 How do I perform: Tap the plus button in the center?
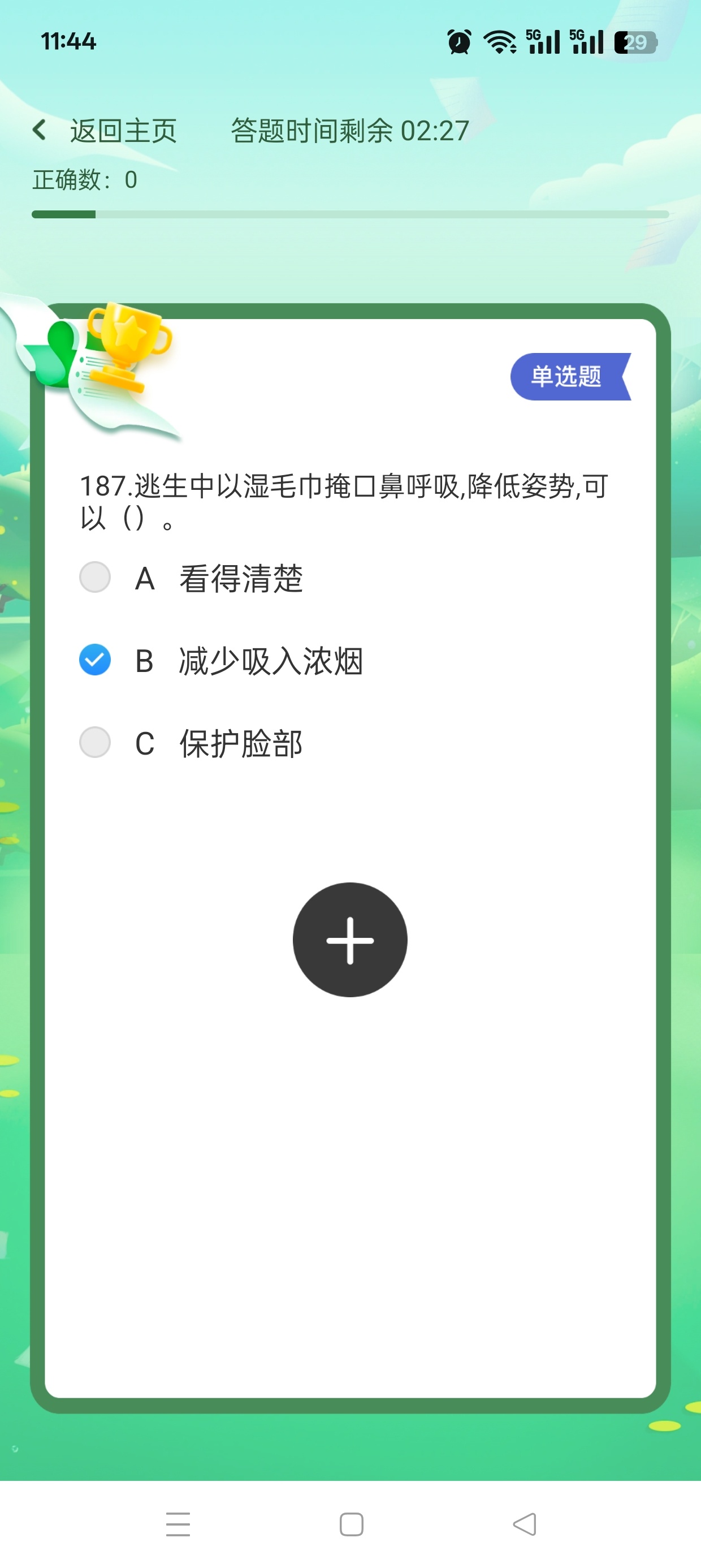(350, 939)
